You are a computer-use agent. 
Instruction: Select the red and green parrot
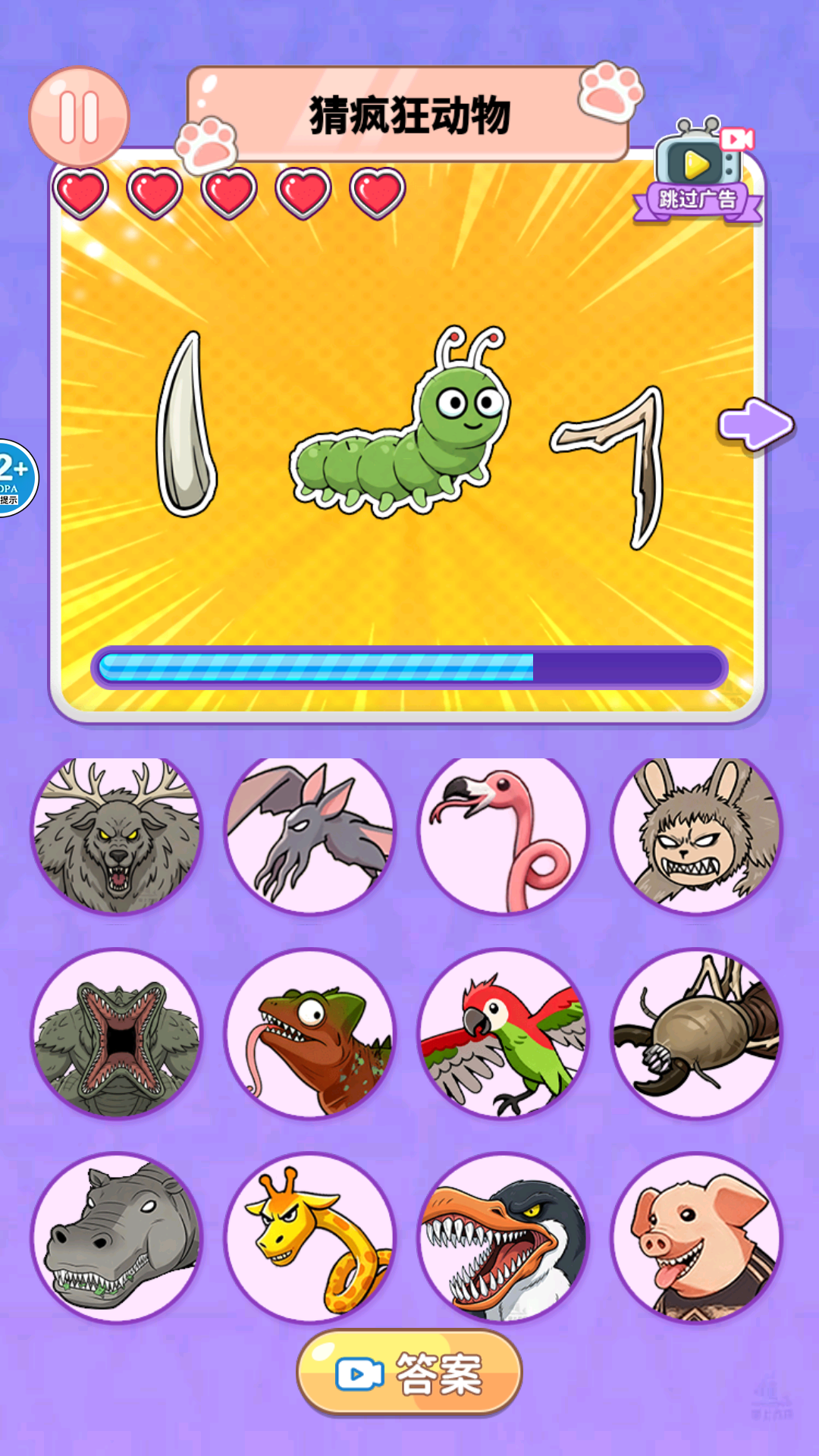(504, 1034)
